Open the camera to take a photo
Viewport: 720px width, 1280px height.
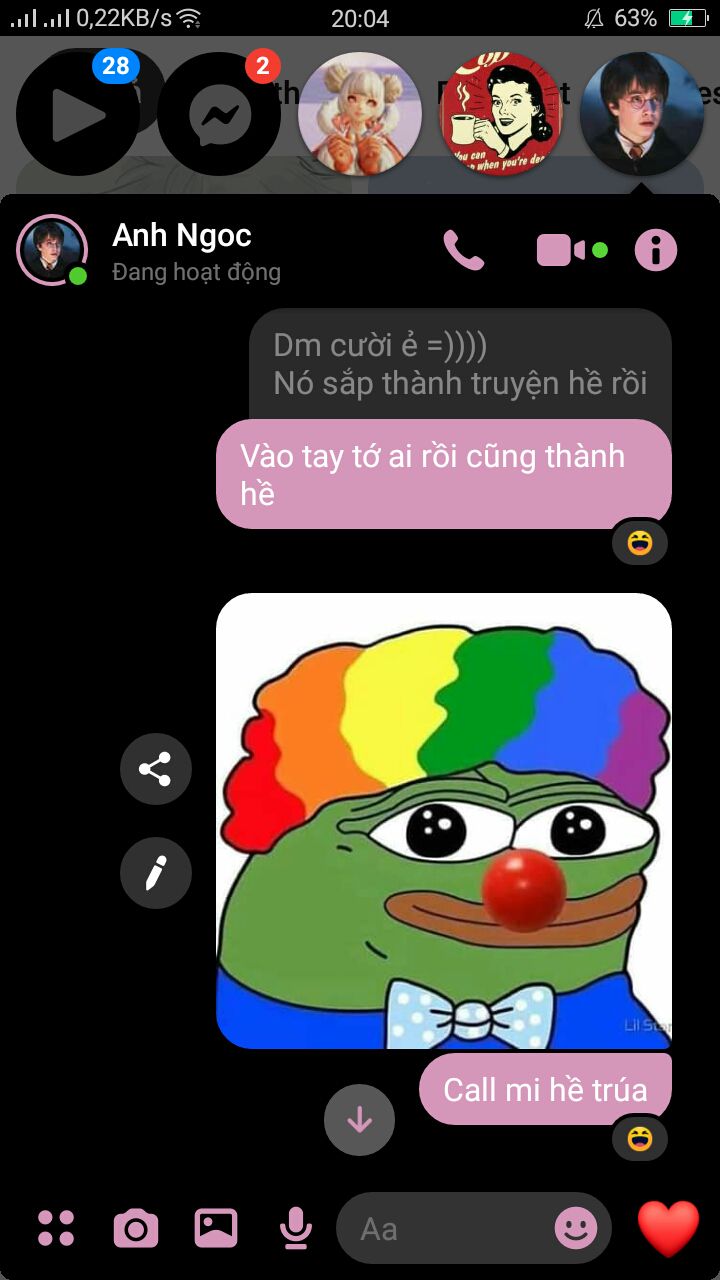coord(136,1228)
